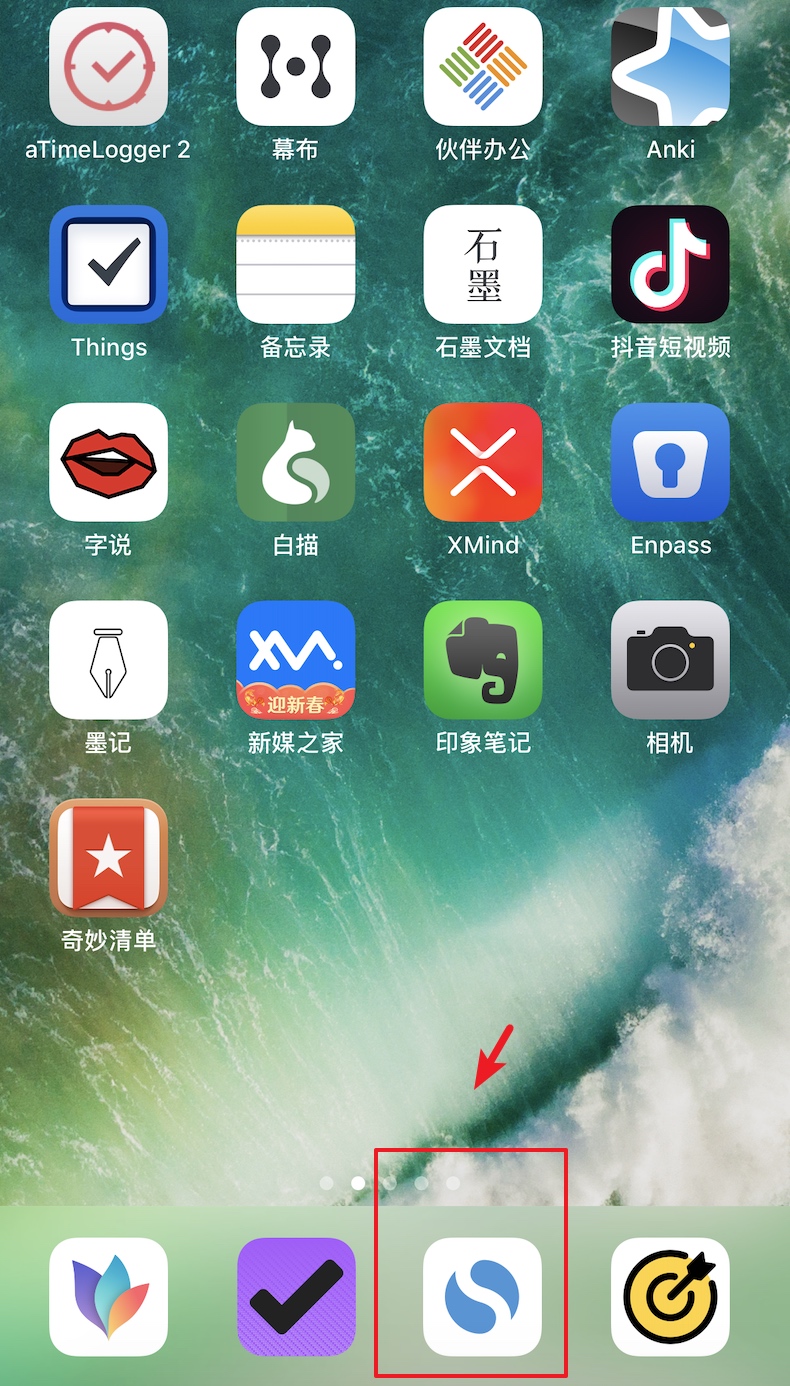
Task: Open 抖音短视频 app
Action: coord(670,265)
